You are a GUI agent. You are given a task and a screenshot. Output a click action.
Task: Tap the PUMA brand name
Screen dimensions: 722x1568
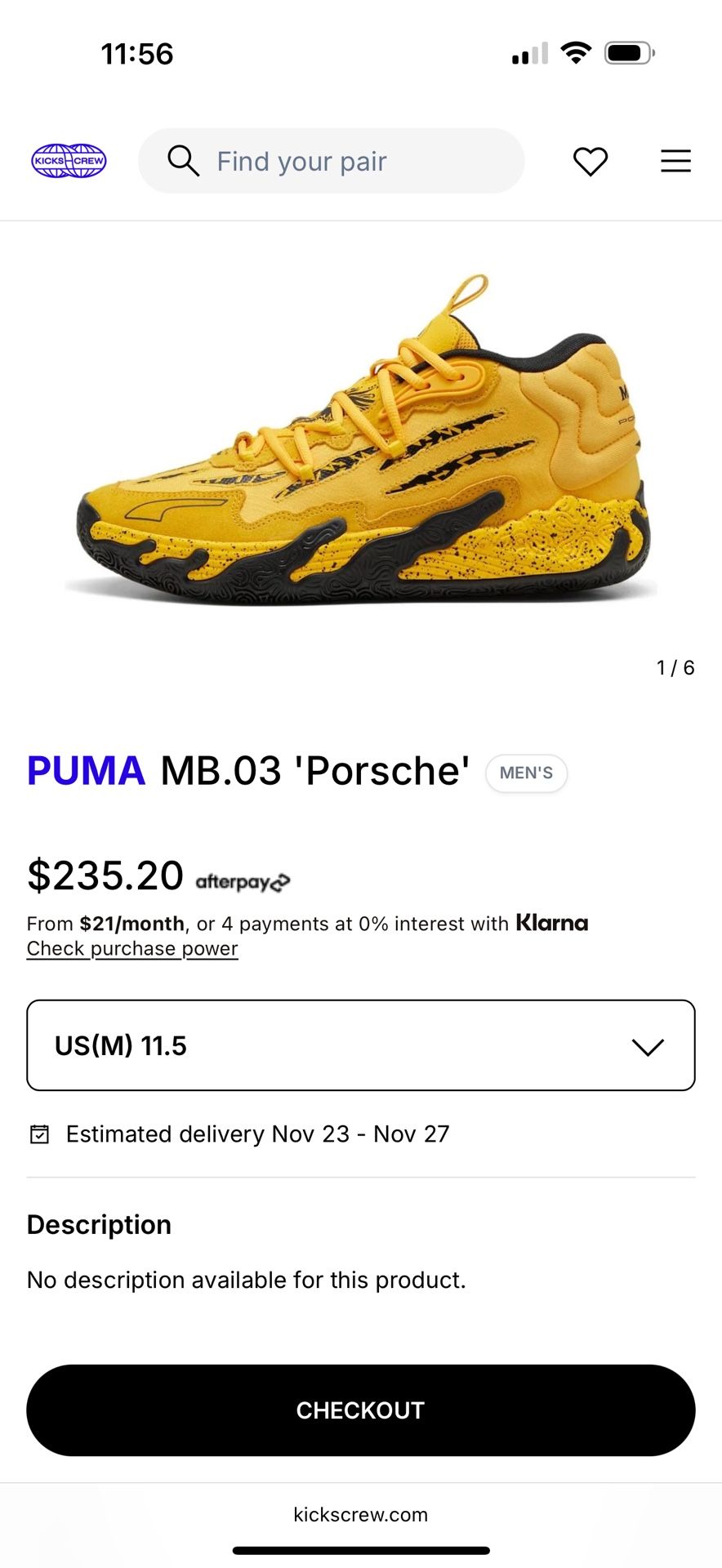pos(85,770)
